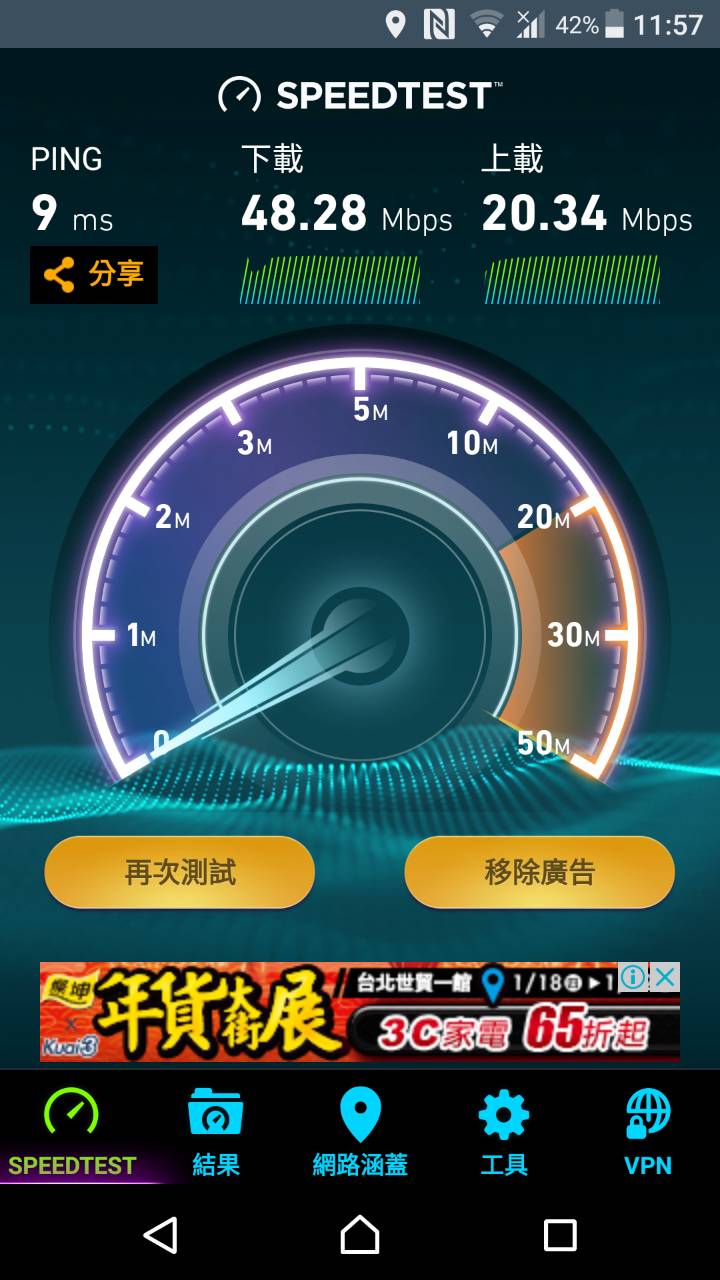Go back with the system back button
720x1280 pixels.
pos(161,1235)
